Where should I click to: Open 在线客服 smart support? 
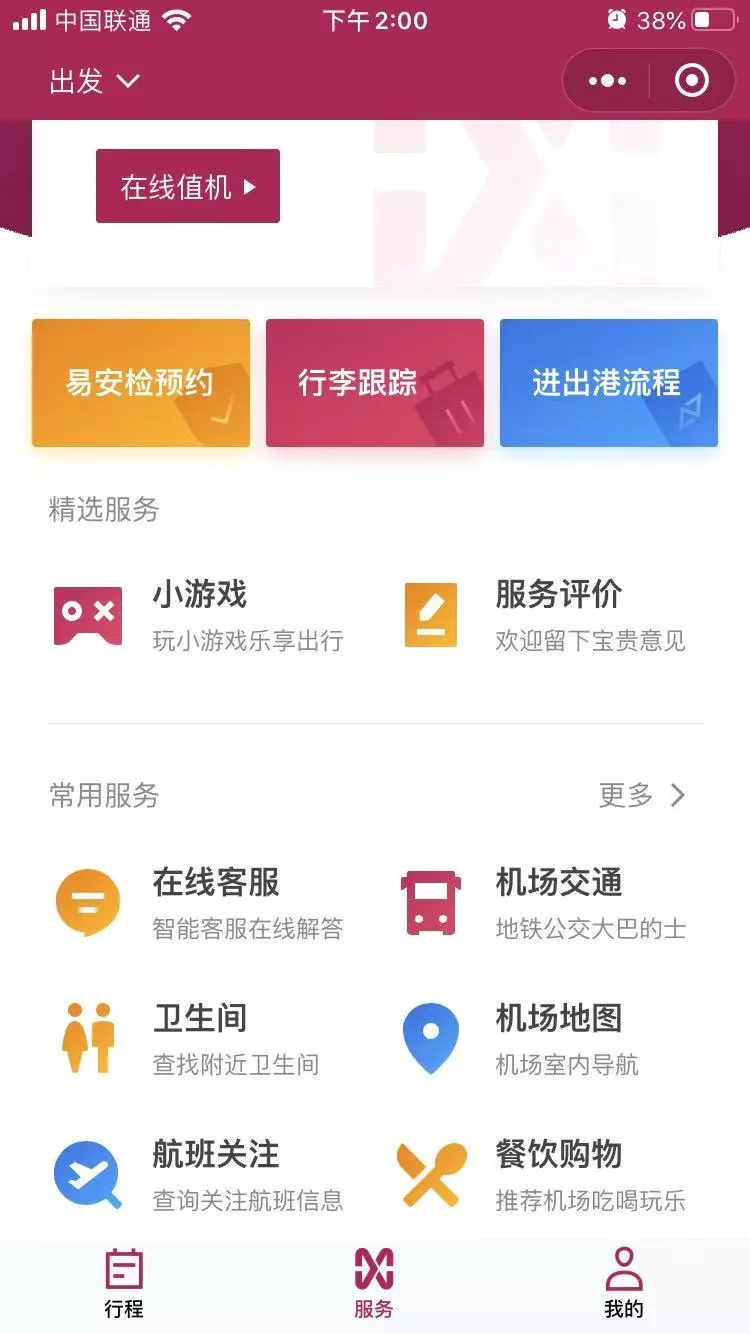(x=200, y=902)
